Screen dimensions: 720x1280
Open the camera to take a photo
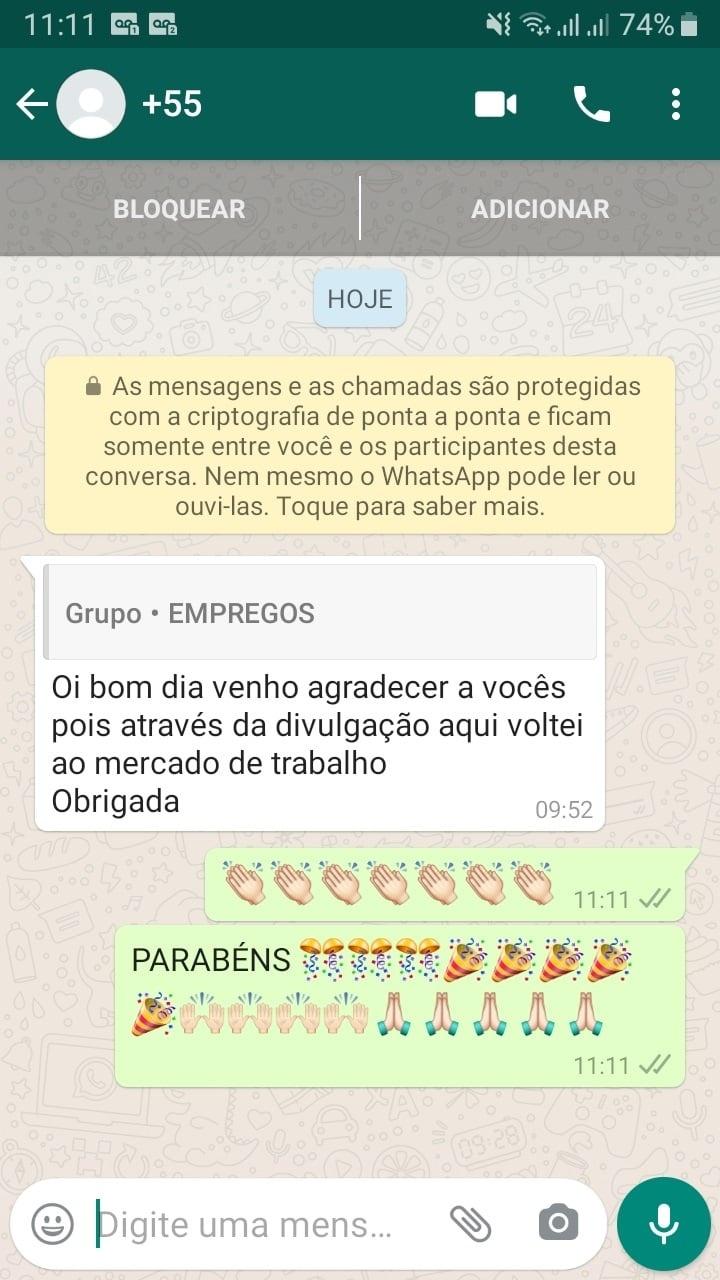pos(558,1223)
